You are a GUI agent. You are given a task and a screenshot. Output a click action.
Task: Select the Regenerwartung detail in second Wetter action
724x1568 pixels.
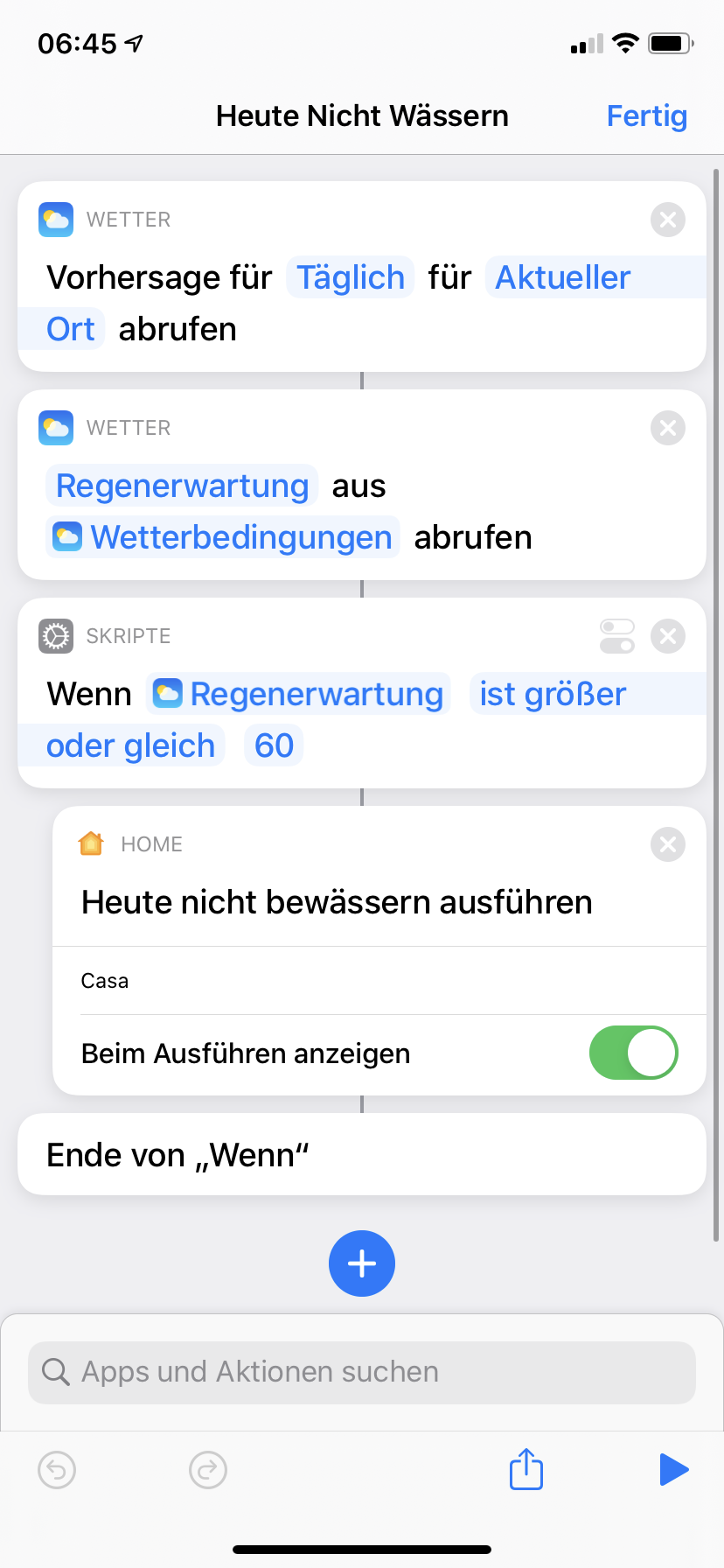tap(182, 486)
